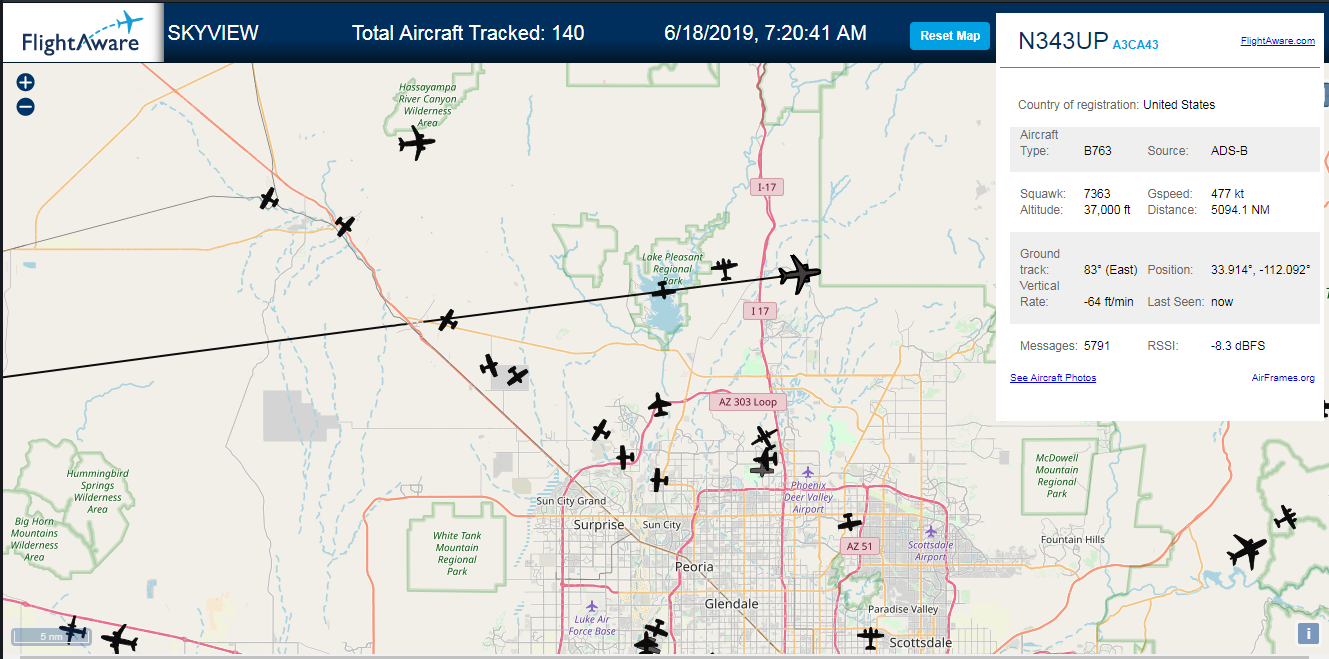Open the FlightAware.com link
This screenshot has width=1329, height=659.
click(1277, 41)
